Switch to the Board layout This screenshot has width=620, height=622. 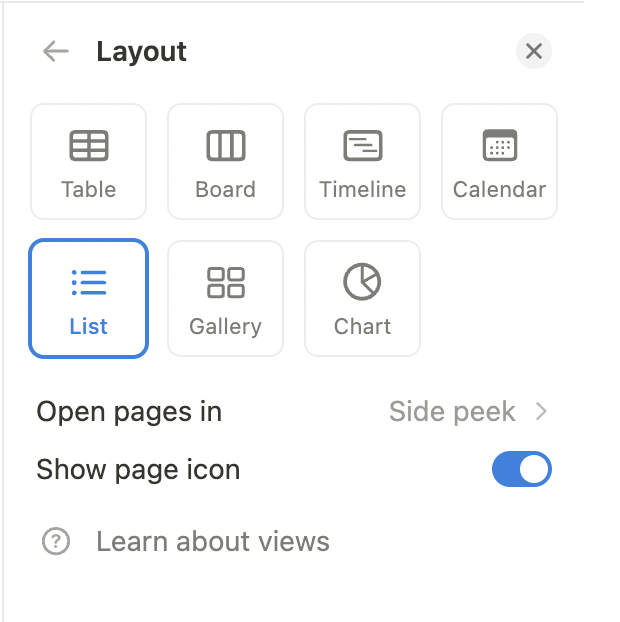(x=225, y=161)
